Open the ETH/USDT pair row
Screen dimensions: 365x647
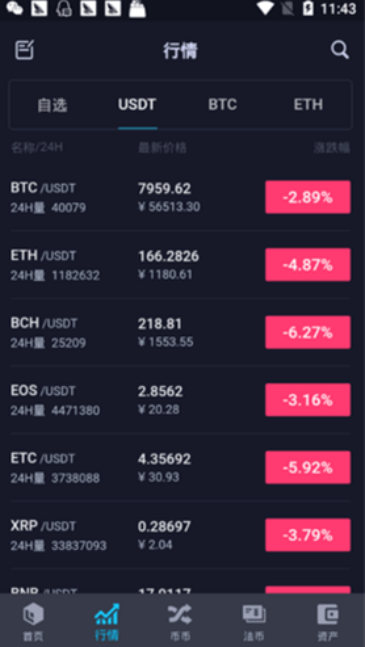tap(180, 265)
